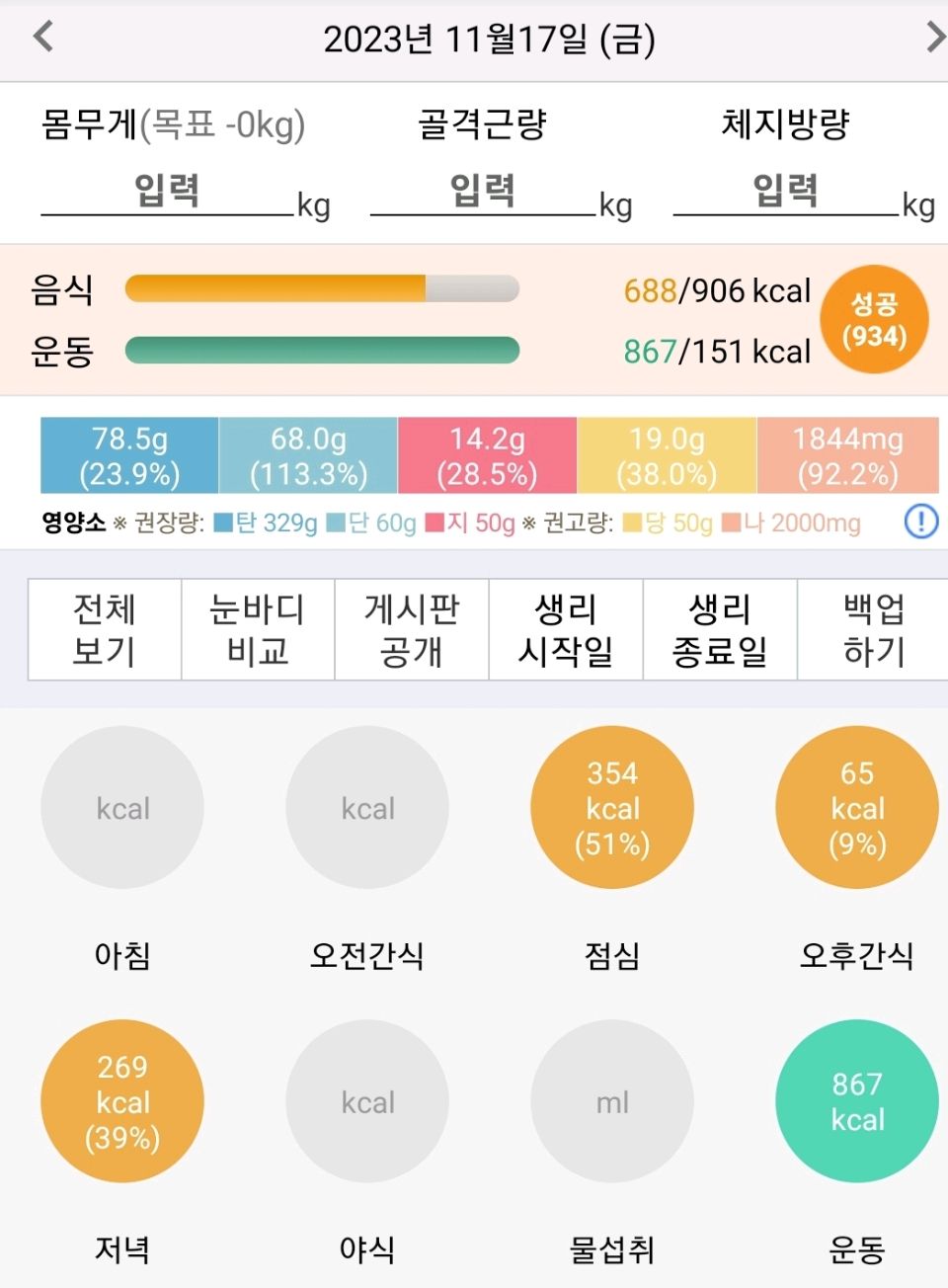This screenshot has height=1288, width=948.
Task: Select 게시판 공개 option
Action: (412, 630)
